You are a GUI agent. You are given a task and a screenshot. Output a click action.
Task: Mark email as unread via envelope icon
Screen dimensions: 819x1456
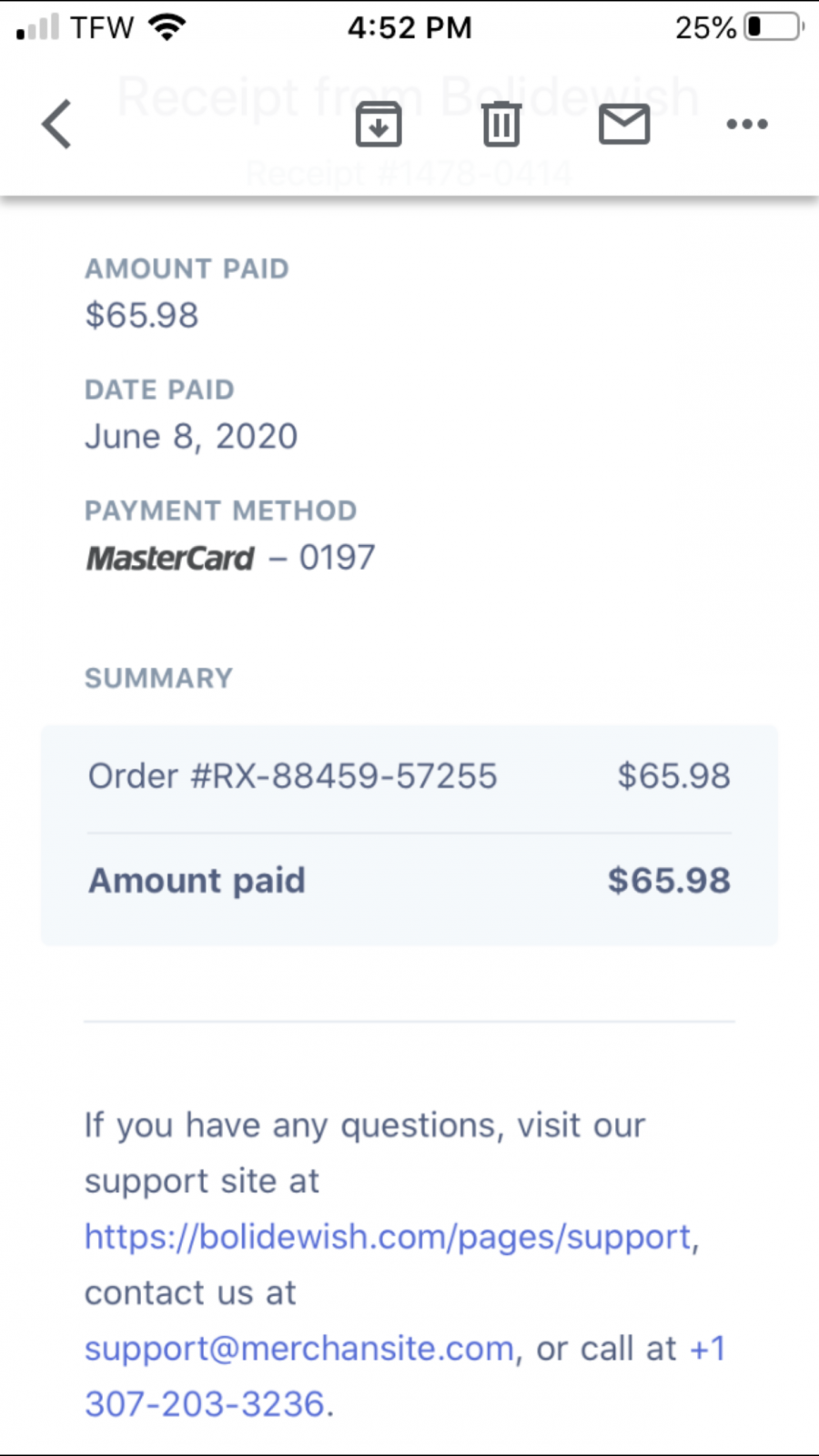pos(624,124)
